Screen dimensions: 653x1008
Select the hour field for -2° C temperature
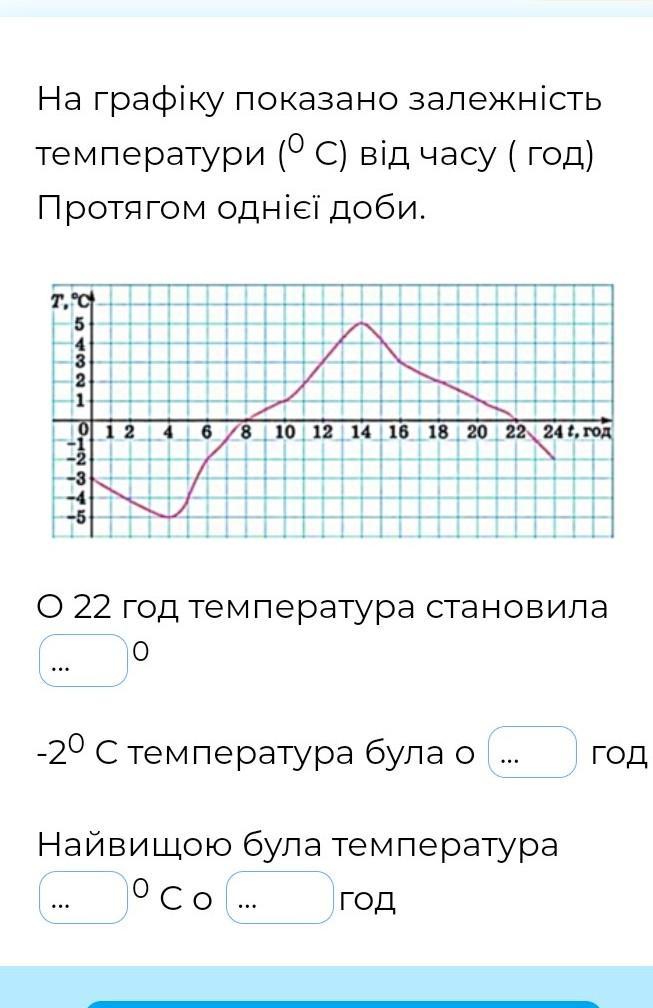532,752
